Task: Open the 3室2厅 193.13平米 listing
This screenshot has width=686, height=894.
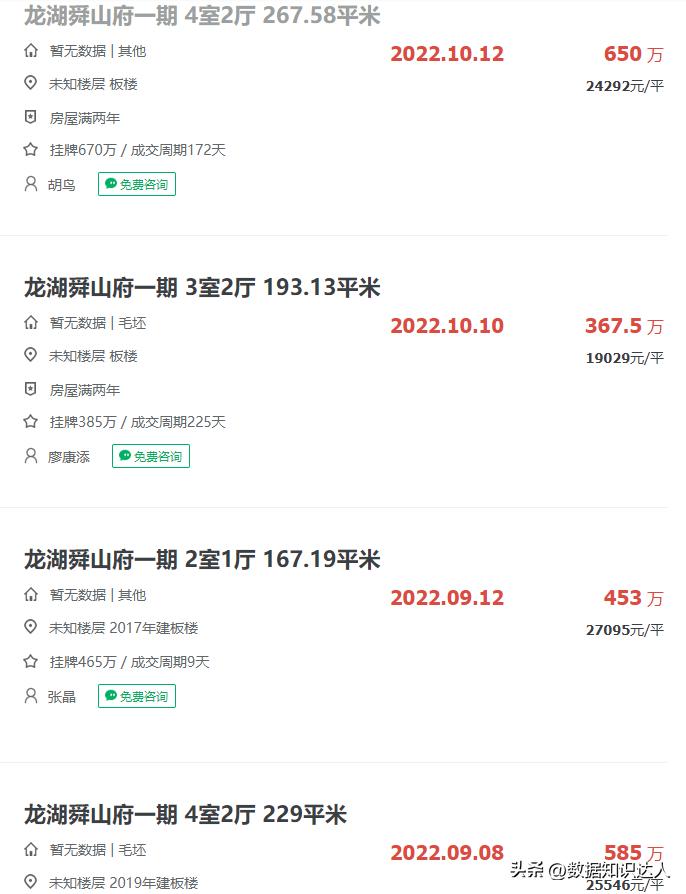Action: (x=202, y=288)
